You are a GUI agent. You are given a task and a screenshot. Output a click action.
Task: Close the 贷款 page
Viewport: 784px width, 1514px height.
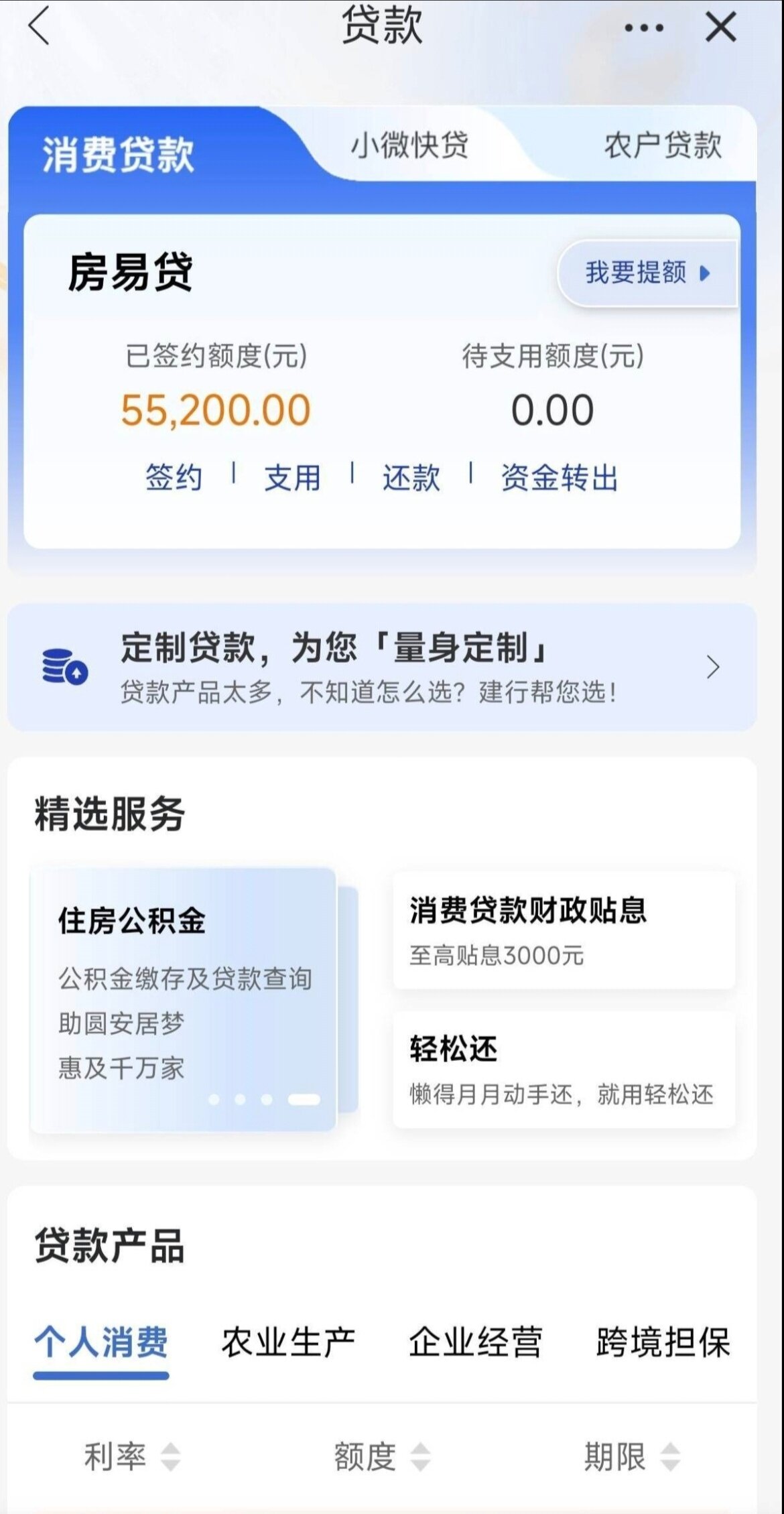pyautogui.click(x=720, y=28)
